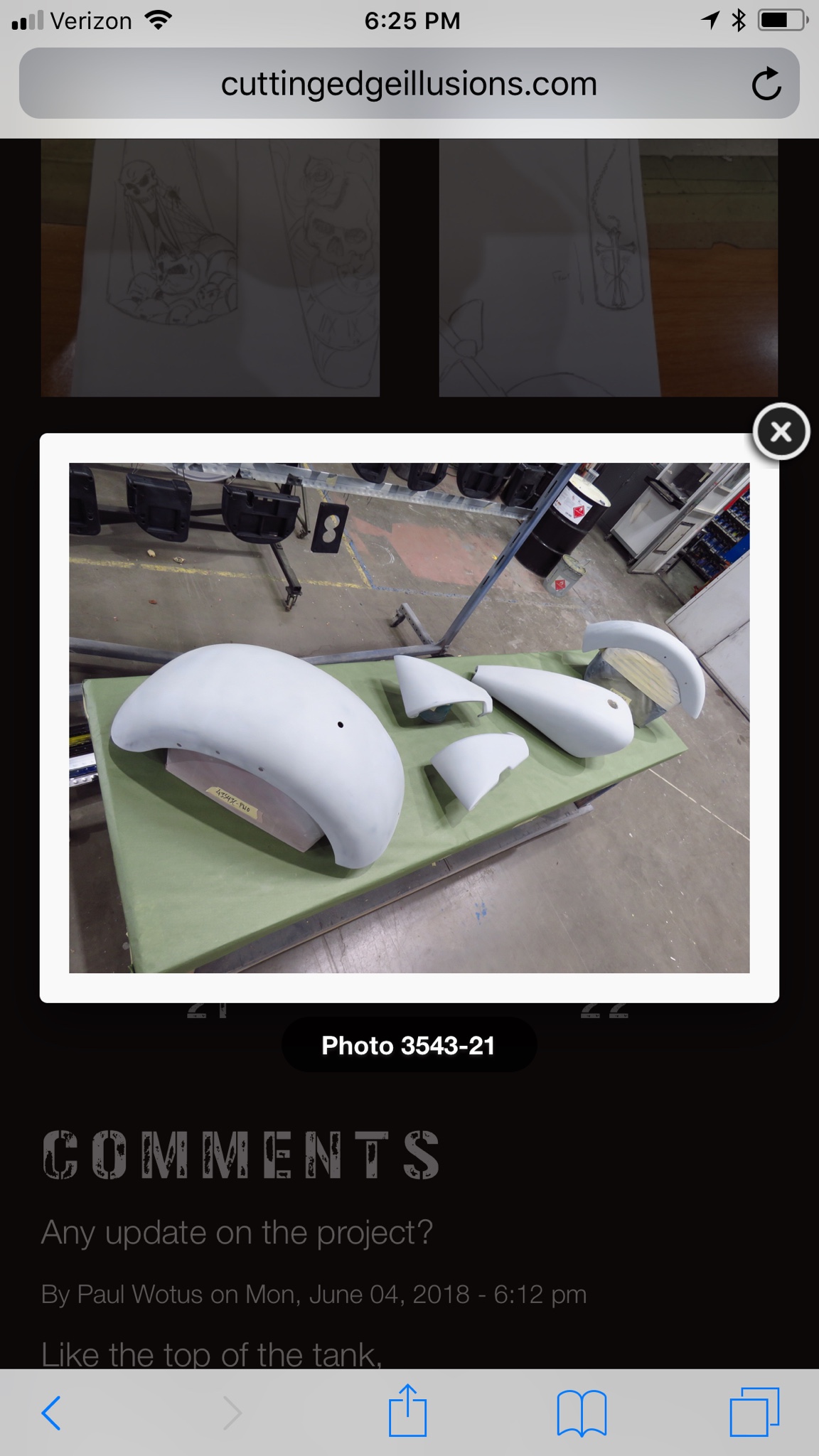Show all open tabs
Viewport: 819px width, 1456px height.
(754, 1412)
